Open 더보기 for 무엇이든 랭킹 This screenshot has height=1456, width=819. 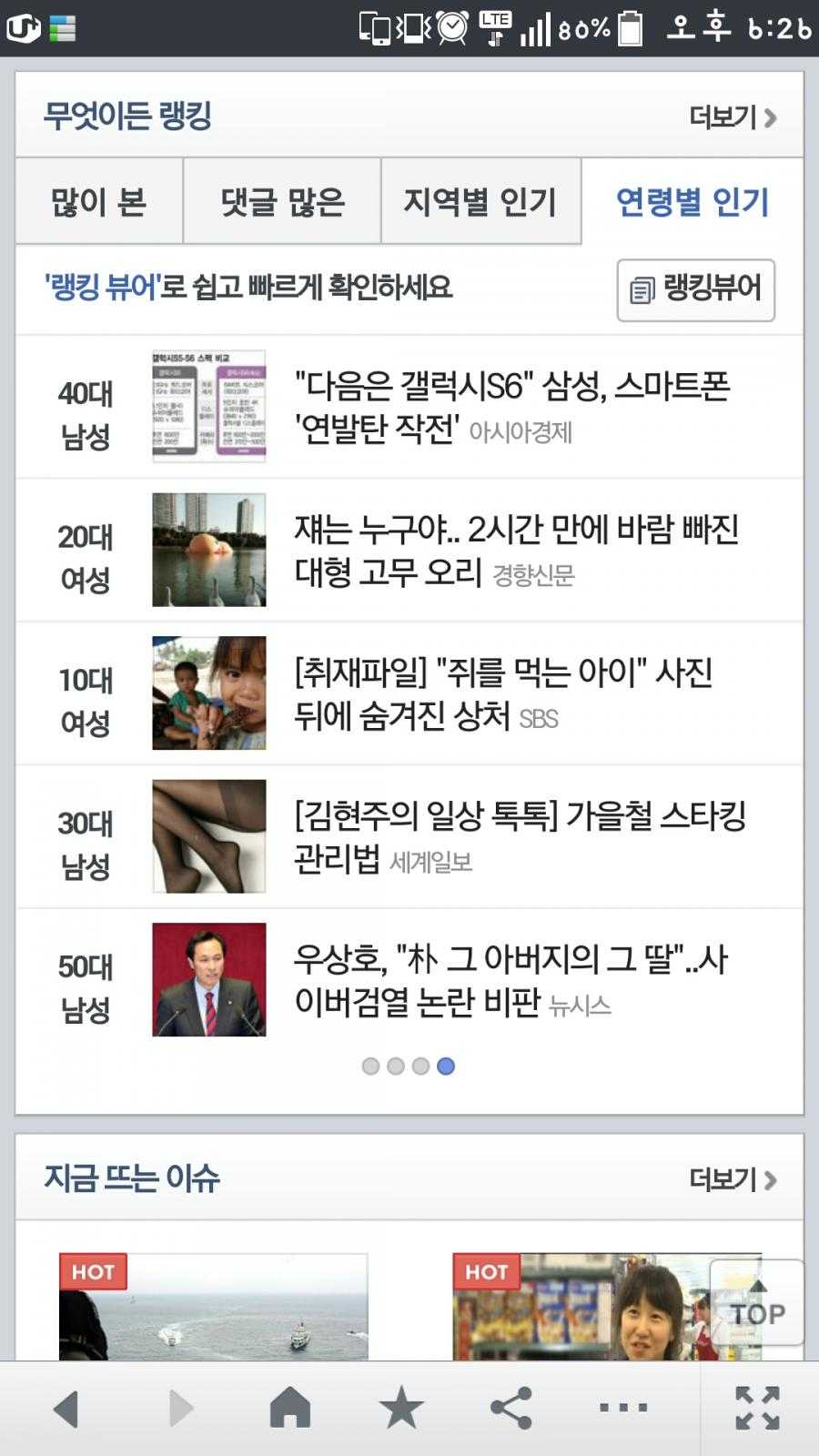pyautogui.click(x=732, y=117)
